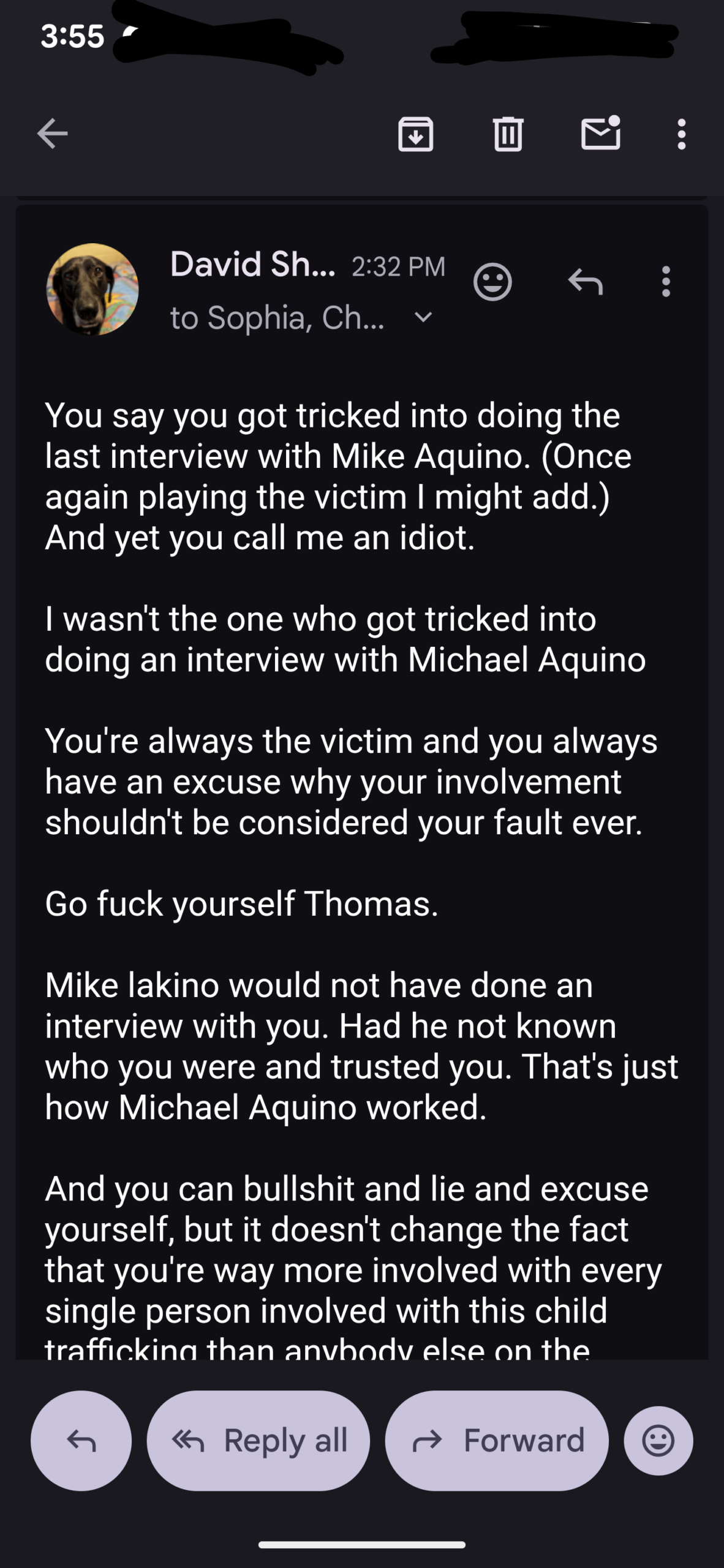
Task: Forward this email
Action: tap(497, 1441)
